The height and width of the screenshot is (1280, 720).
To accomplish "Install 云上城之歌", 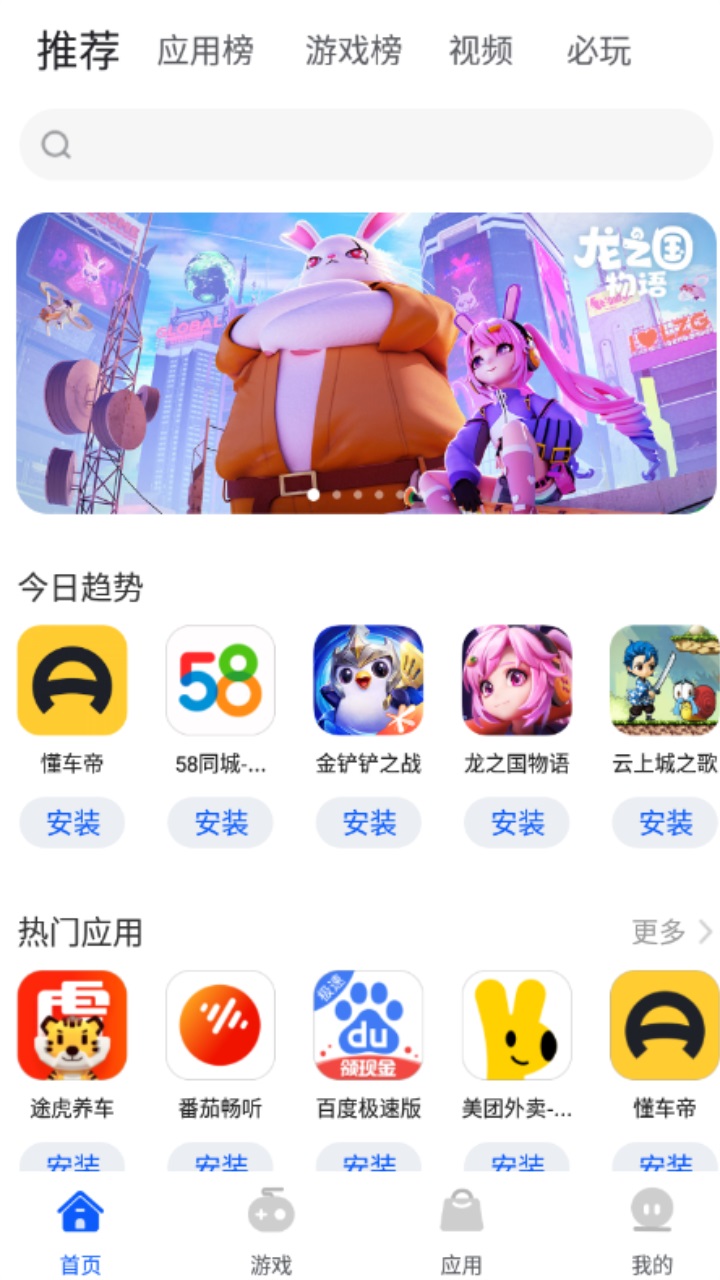I will coord(665,823).
